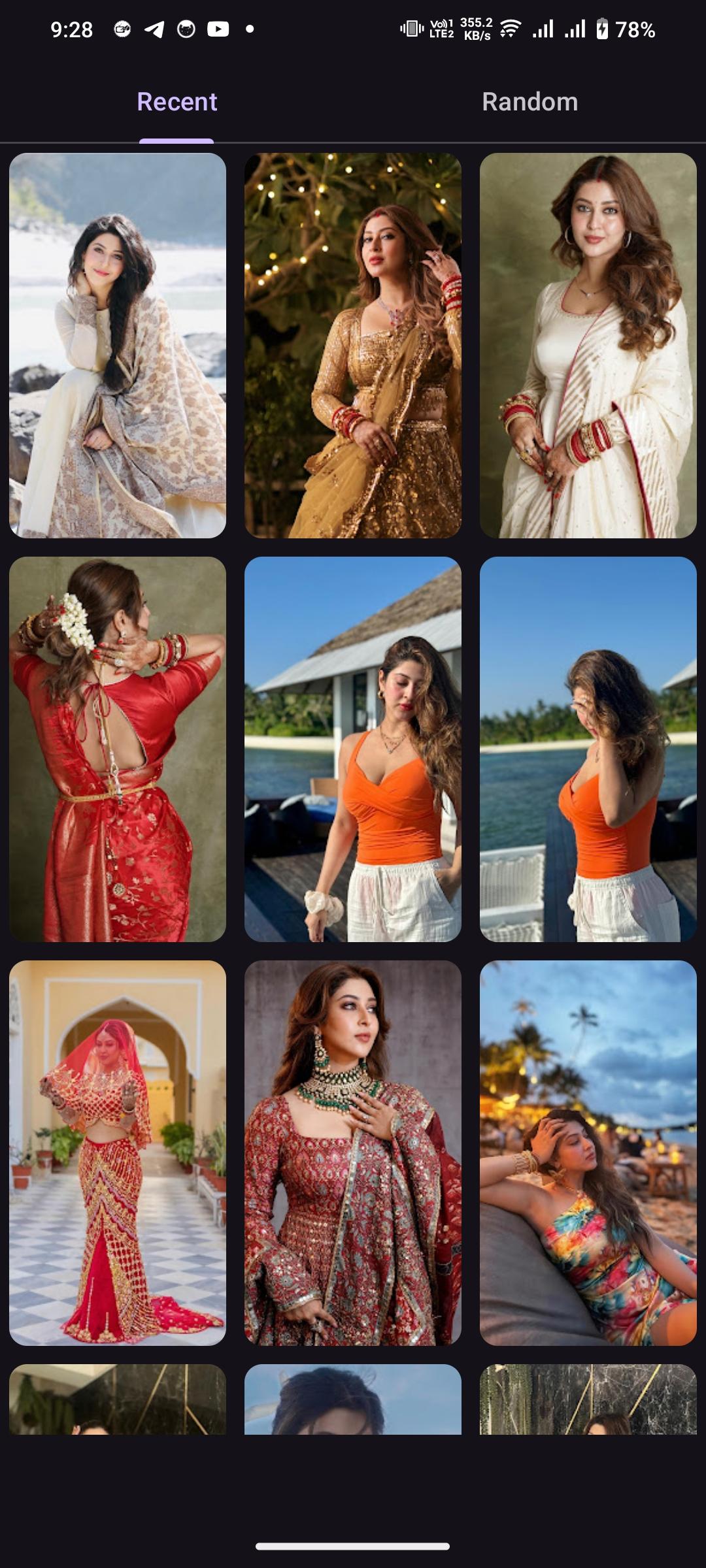View the floral dress beach evening photo
Image resolution: width=706 pixels, height=1568 pixels.
tap(588, 1152)
